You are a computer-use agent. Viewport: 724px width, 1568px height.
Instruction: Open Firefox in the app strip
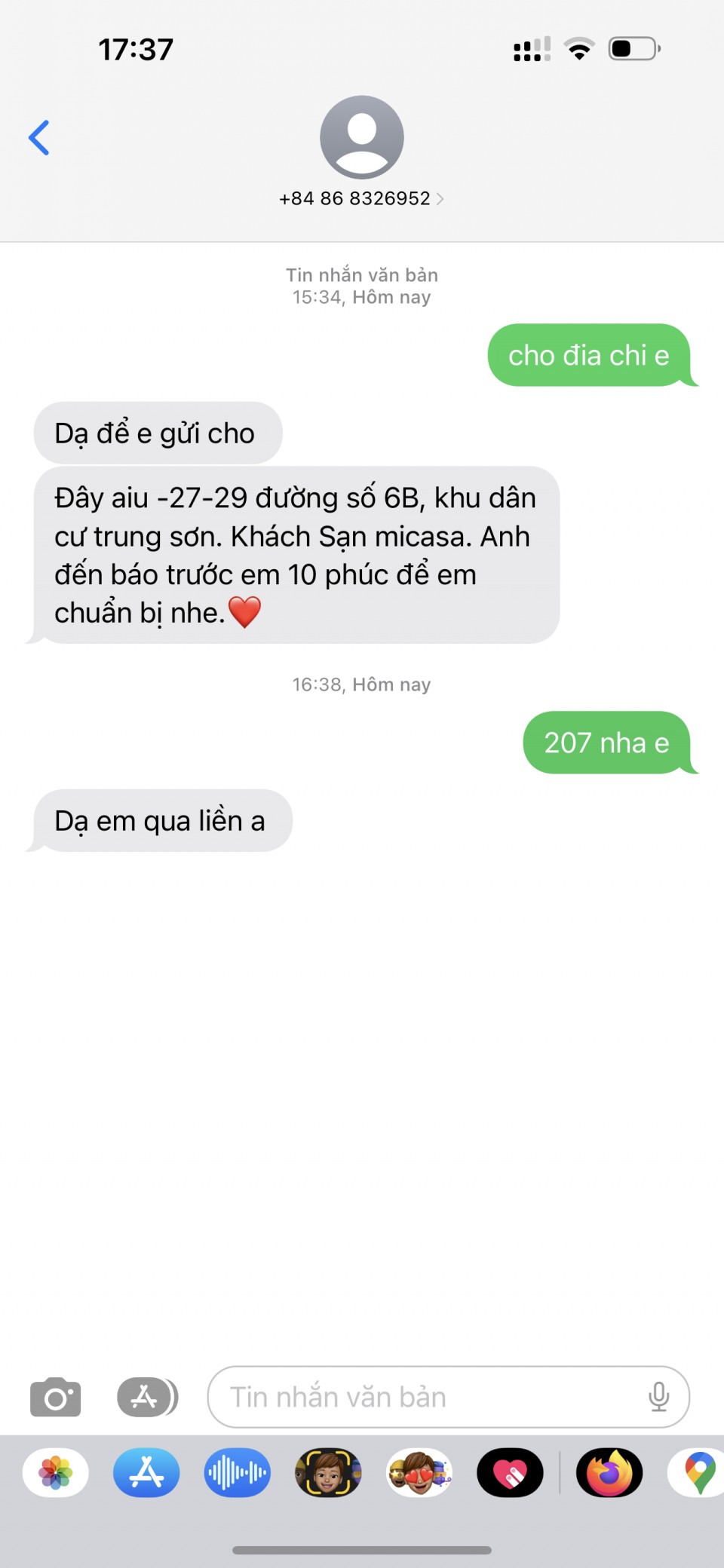(609, 1472)
